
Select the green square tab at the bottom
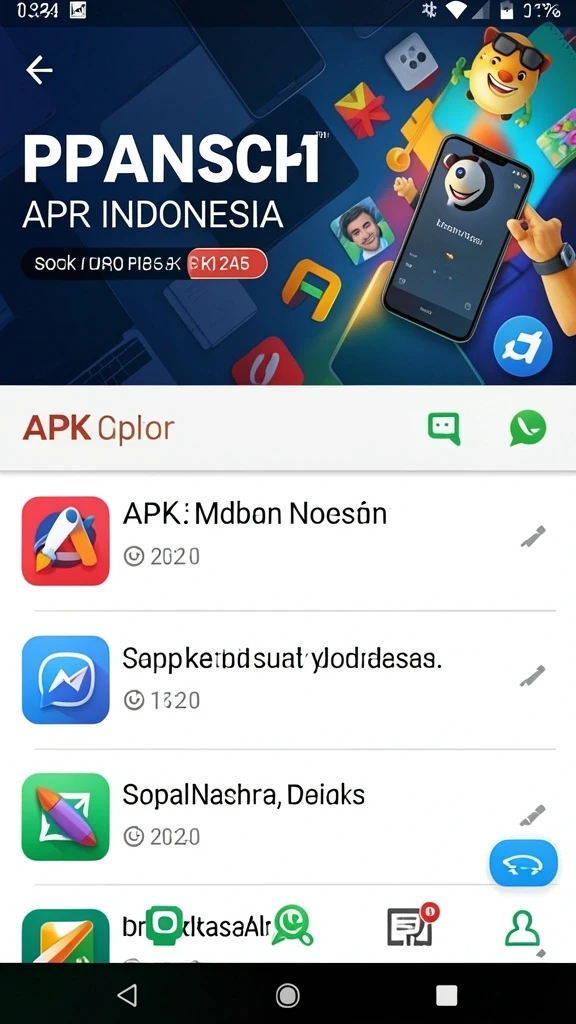(163, 925)
